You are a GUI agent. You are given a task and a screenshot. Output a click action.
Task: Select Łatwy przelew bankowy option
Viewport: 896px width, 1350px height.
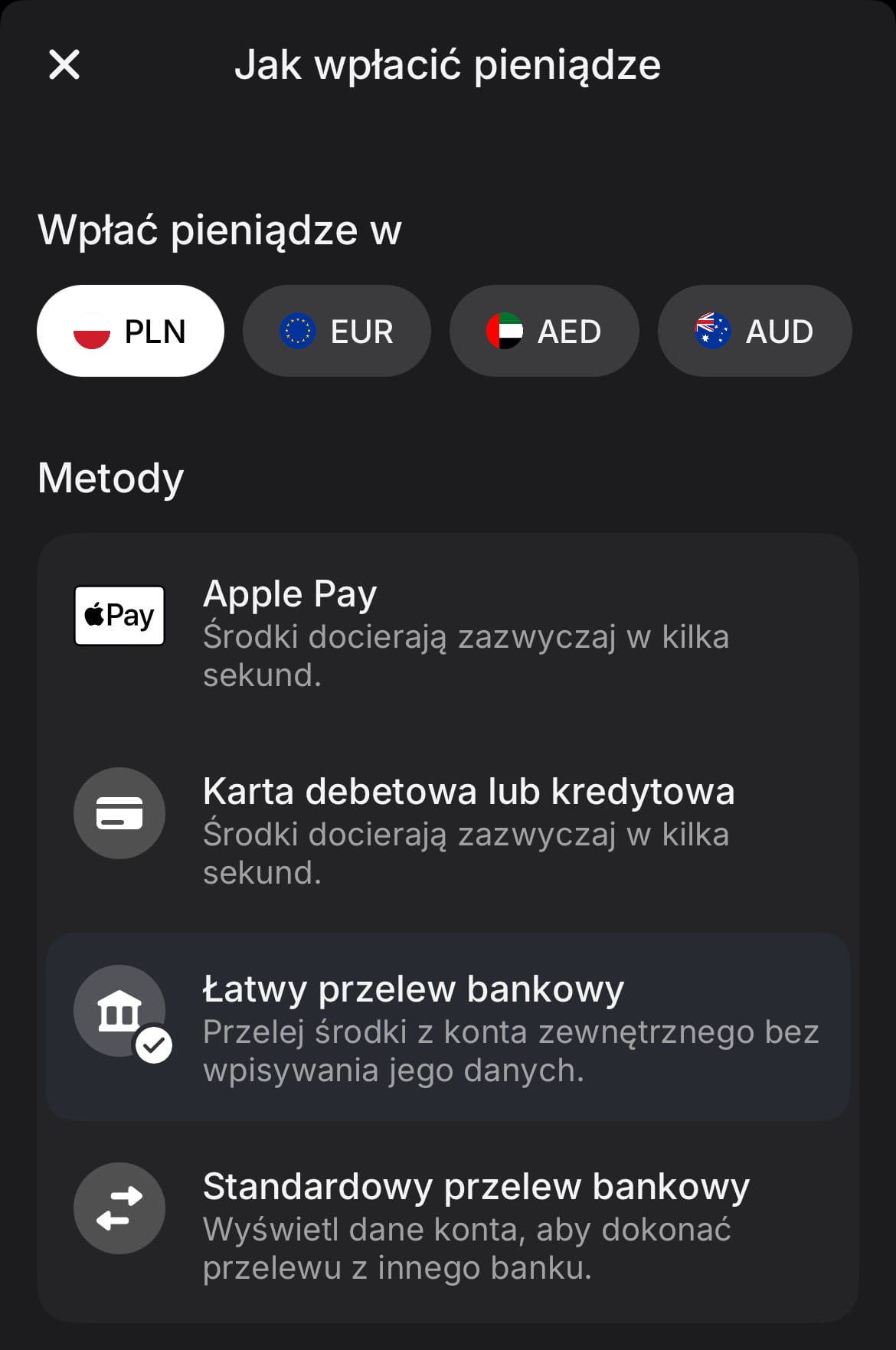pyautogui.click(x=448, y=1028)
